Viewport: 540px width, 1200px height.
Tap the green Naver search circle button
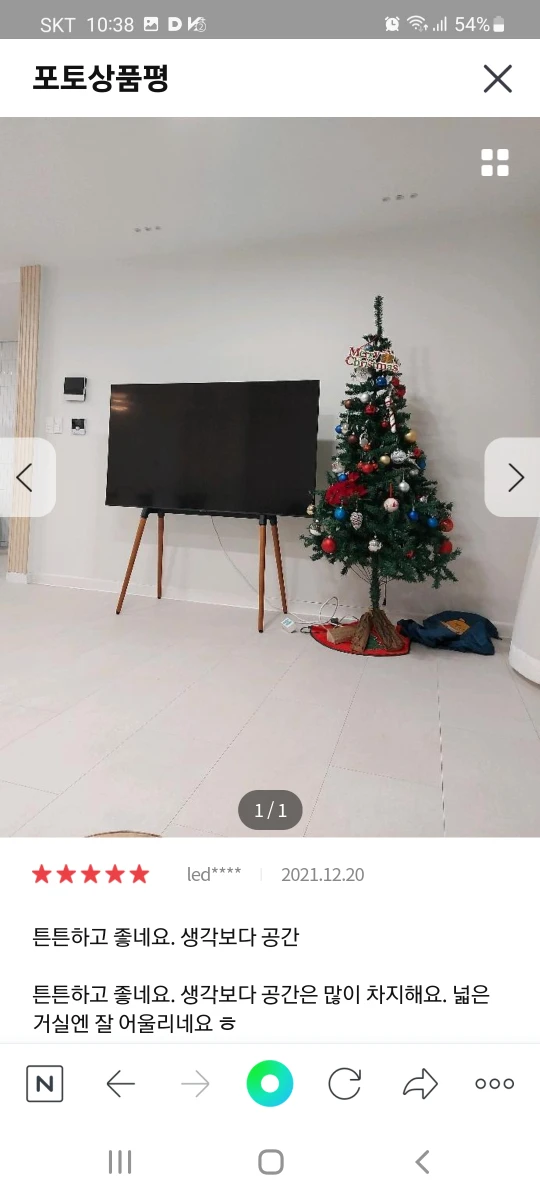coord(270,1084)
